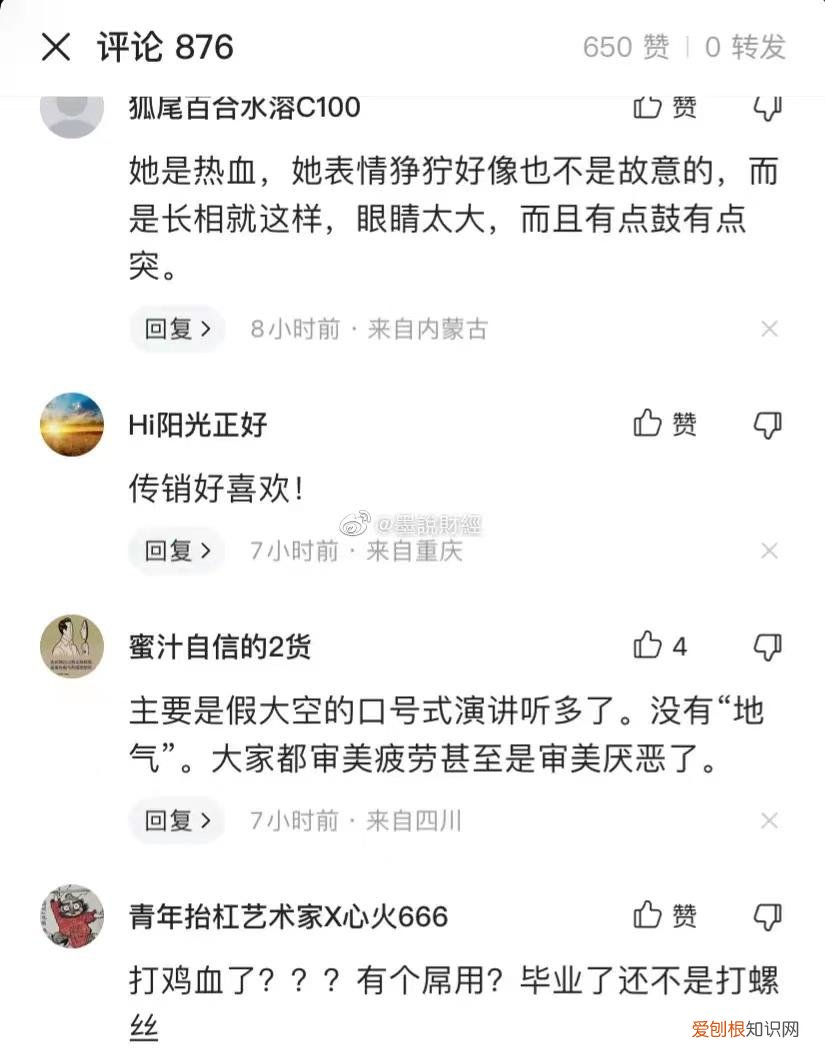Click the thumbs-up beside 蜜汁自信的2货's comment
This screenshot has height=1048, width=825.
650,646
